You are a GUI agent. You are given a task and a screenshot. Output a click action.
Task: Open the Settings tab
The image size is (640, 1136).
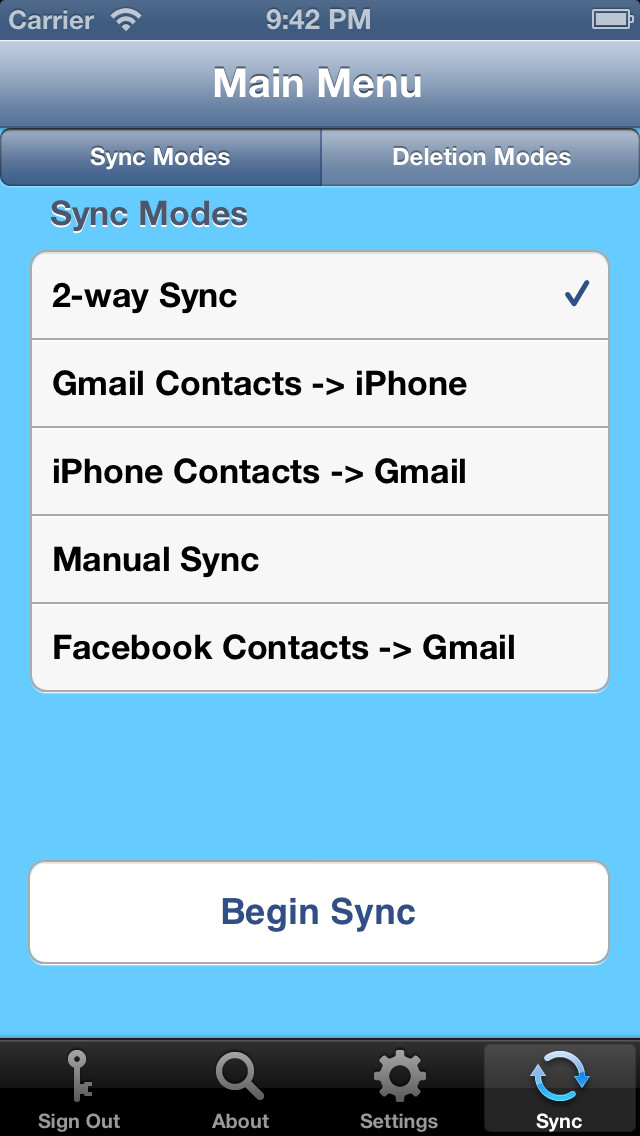(x=399, y=1089)
